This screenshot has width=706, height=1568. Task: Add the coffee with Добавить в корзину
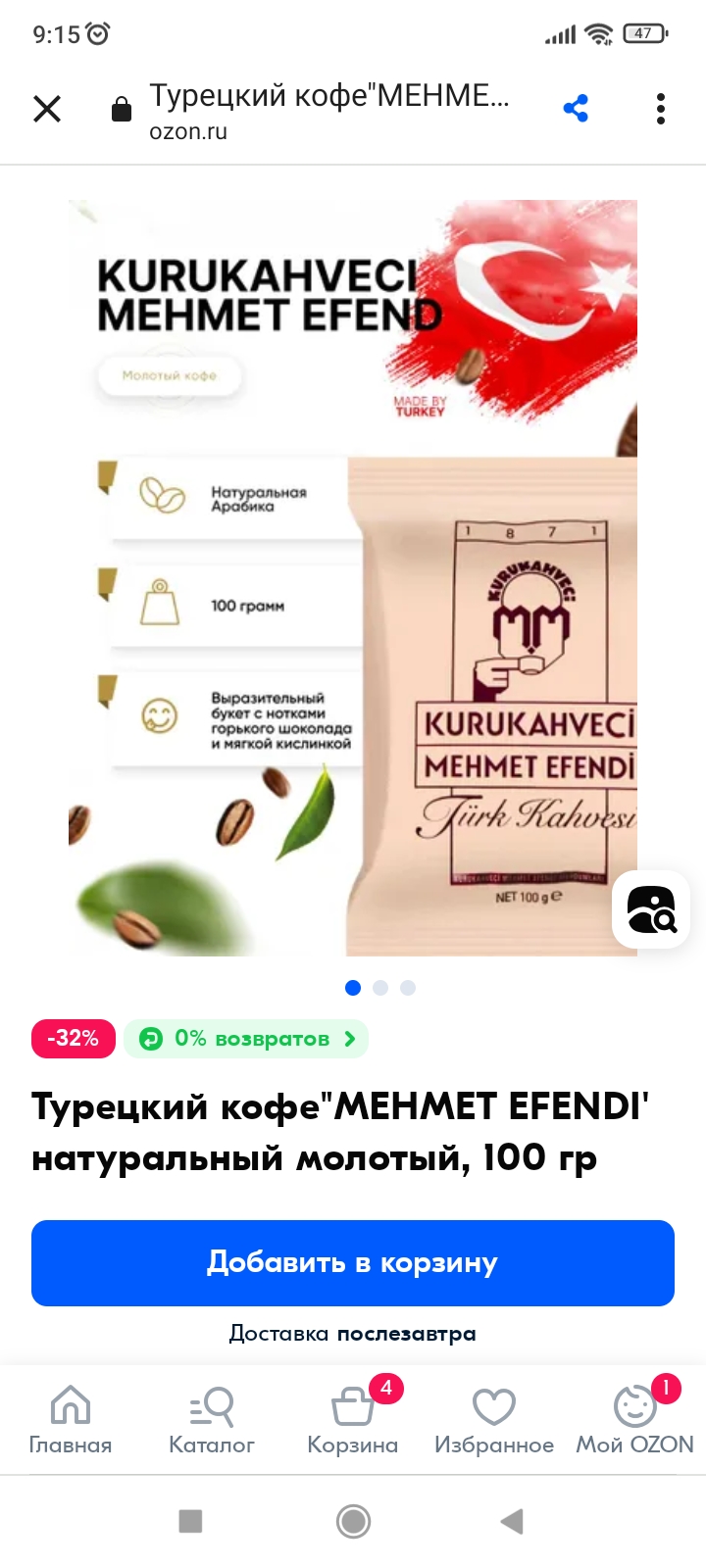pos(353,1263)
